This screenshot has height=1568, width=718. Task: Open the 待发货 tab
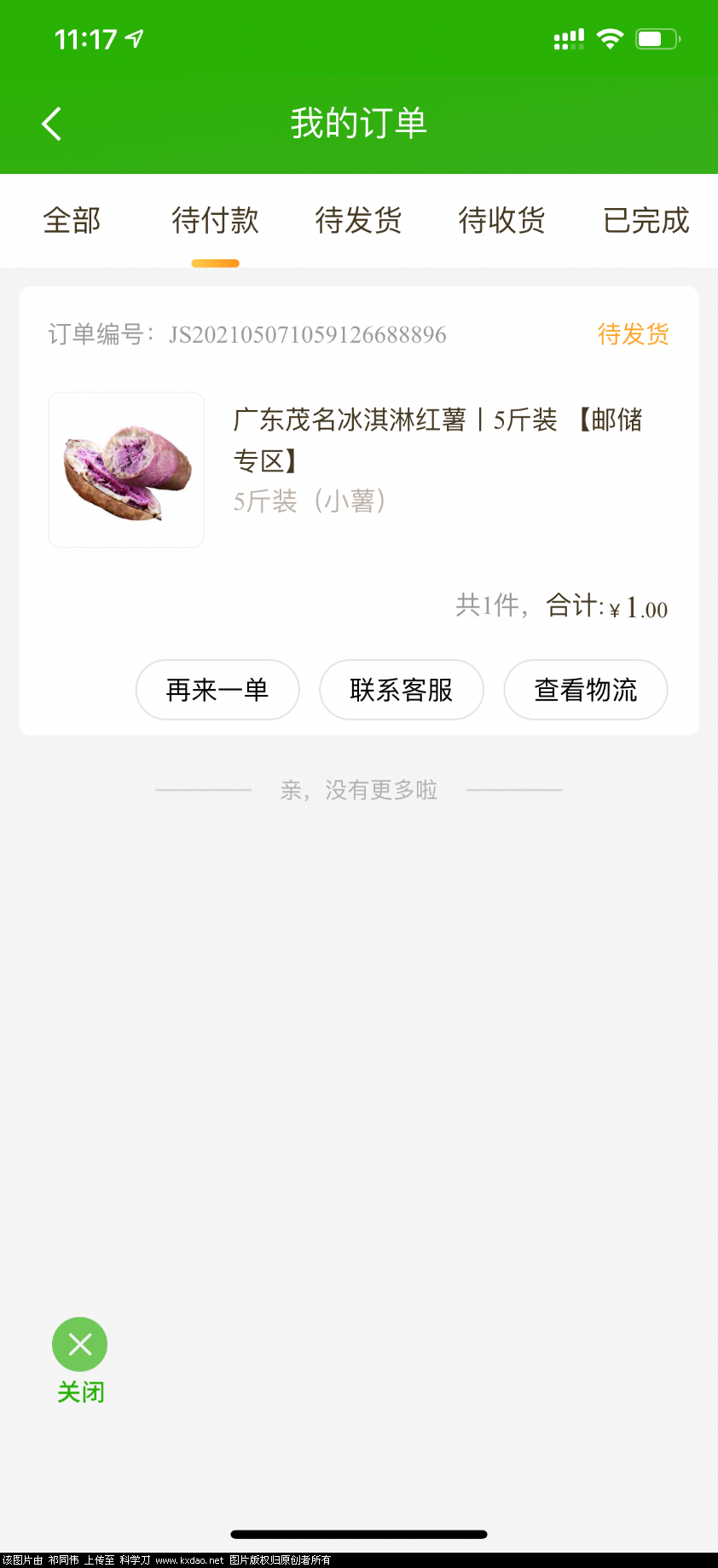[357, 221]
